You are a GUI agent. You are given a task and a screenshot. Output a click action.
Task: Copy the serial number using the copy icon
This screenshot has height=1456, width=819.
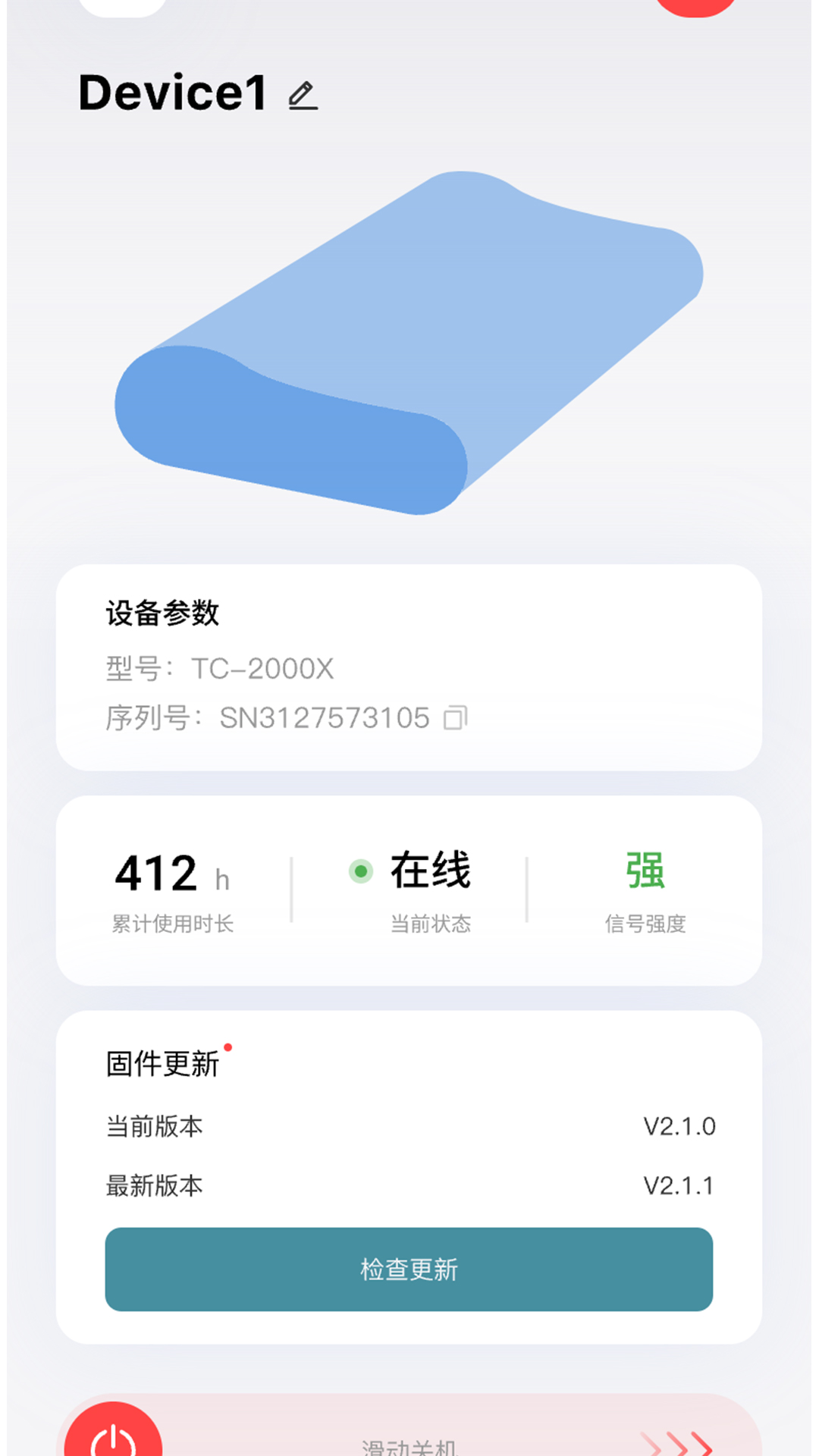456,717
